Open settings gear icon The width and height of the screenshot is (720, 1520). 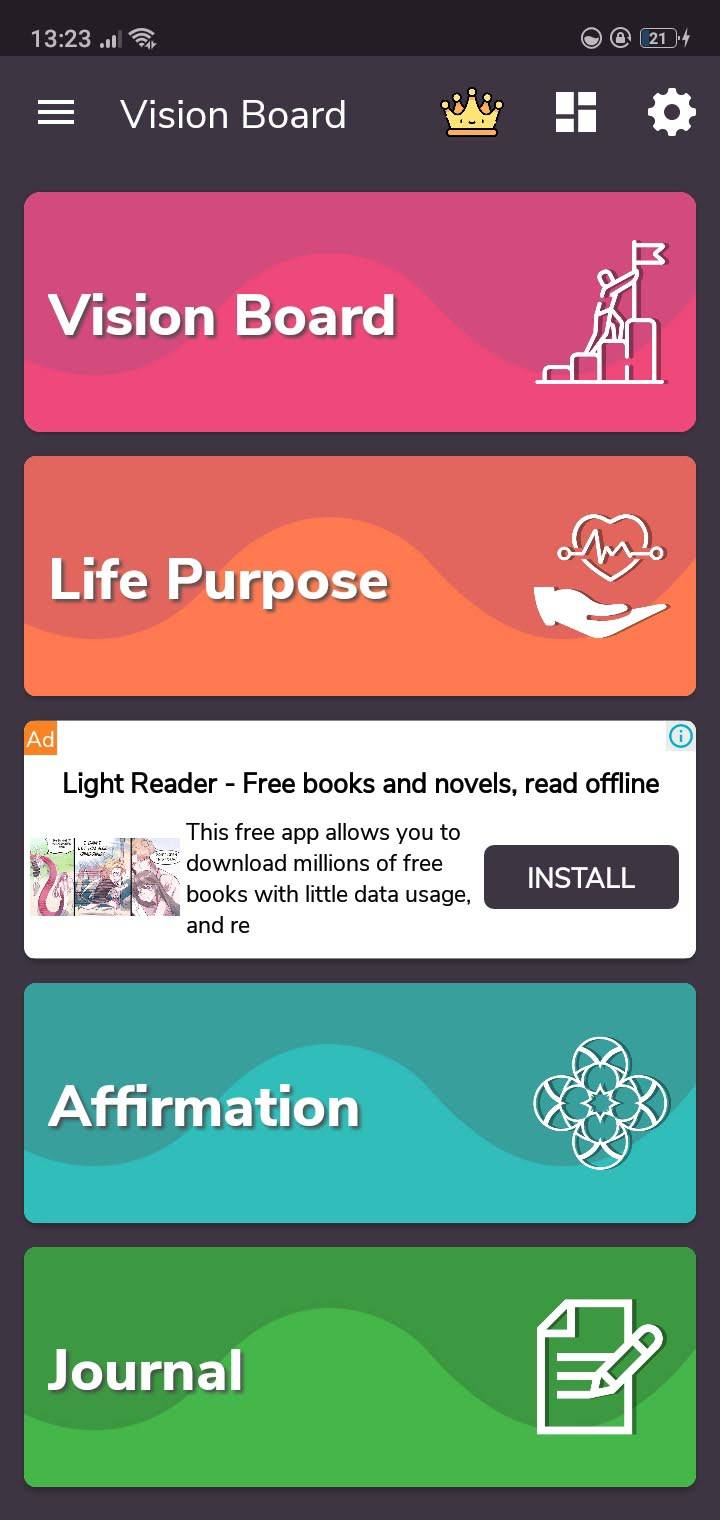671,113
